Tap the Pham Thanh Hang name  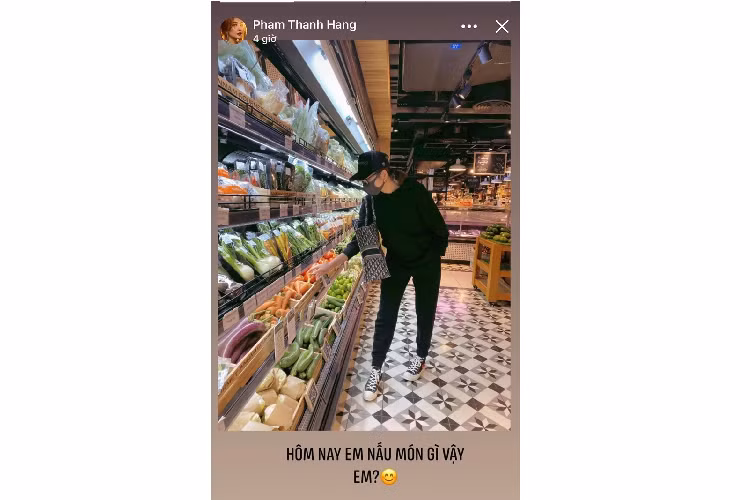tap(304, 24)
